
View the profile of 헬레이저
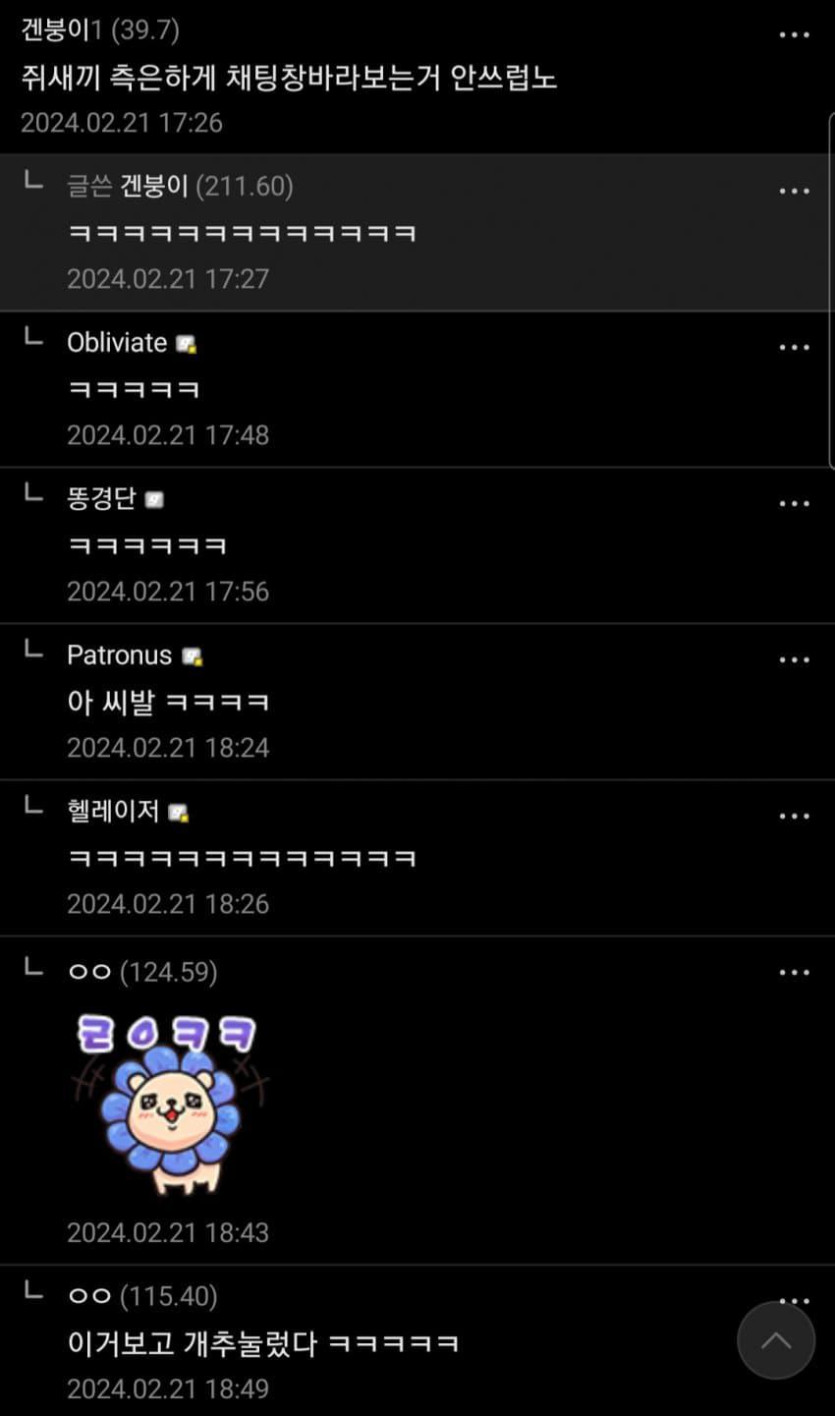(x=113, y=812)
